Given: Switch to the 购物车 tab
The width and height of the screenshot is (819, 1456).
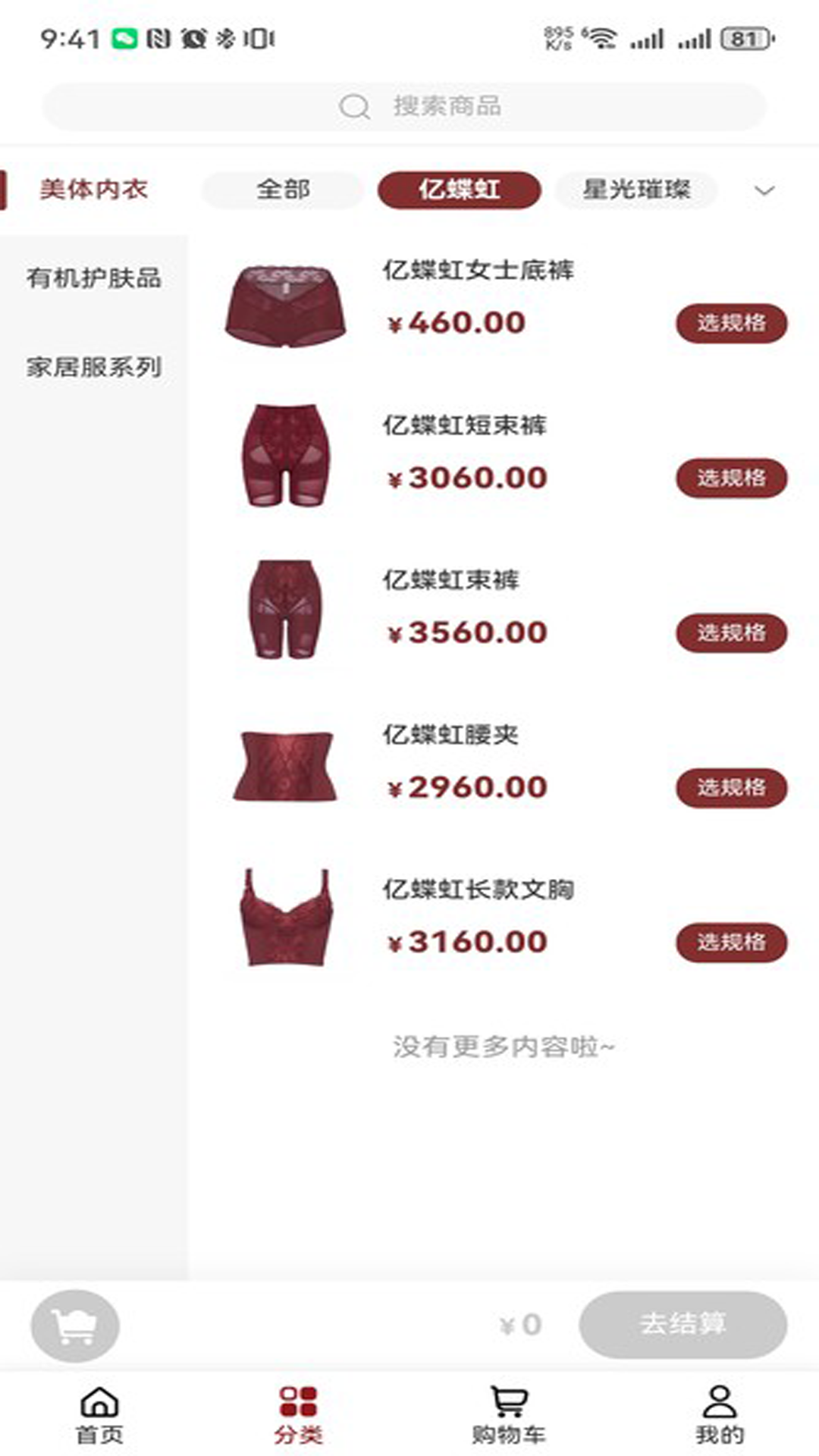Looking at the screenshot, I should (x=508, y=1415).
